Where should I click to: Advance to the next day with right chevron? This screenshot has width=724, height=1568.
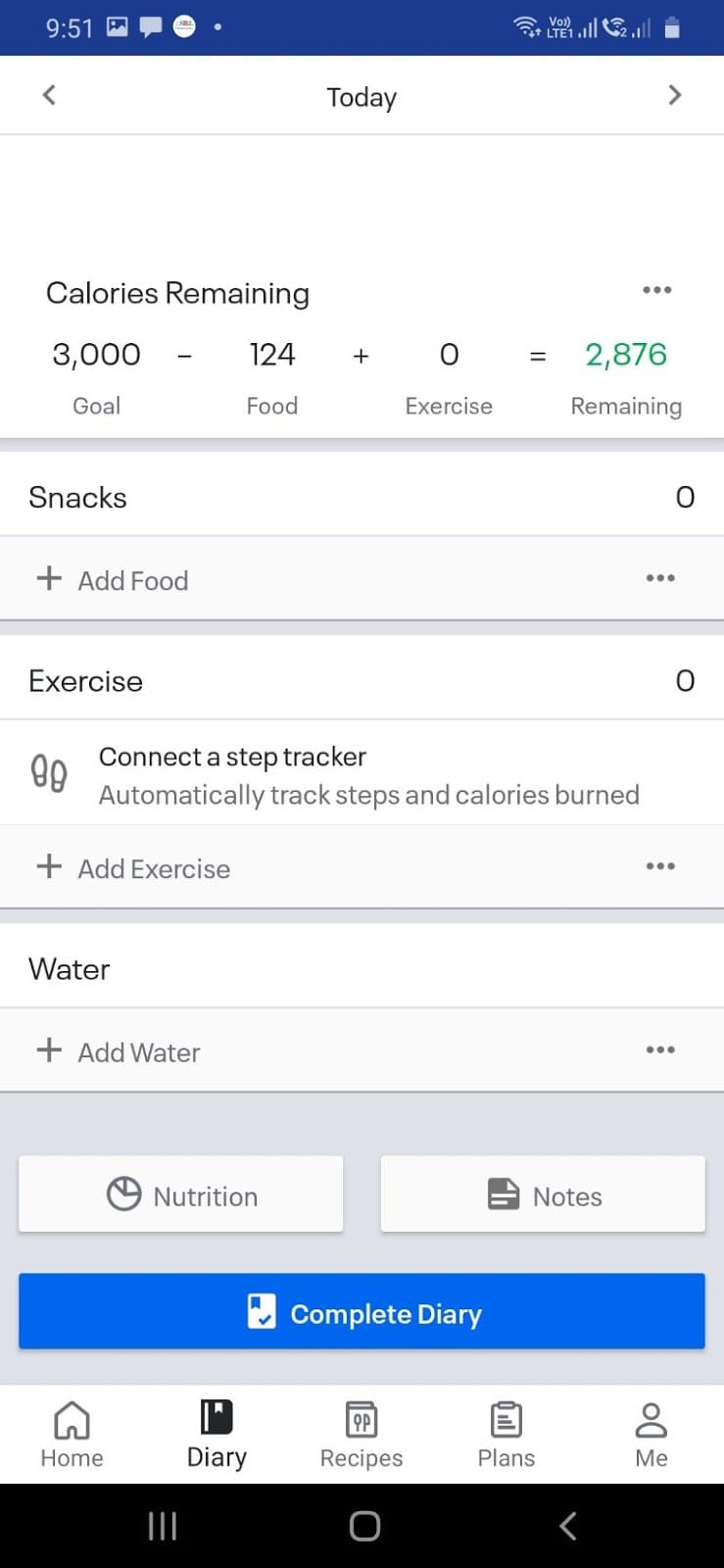click(x=675, y=94)
